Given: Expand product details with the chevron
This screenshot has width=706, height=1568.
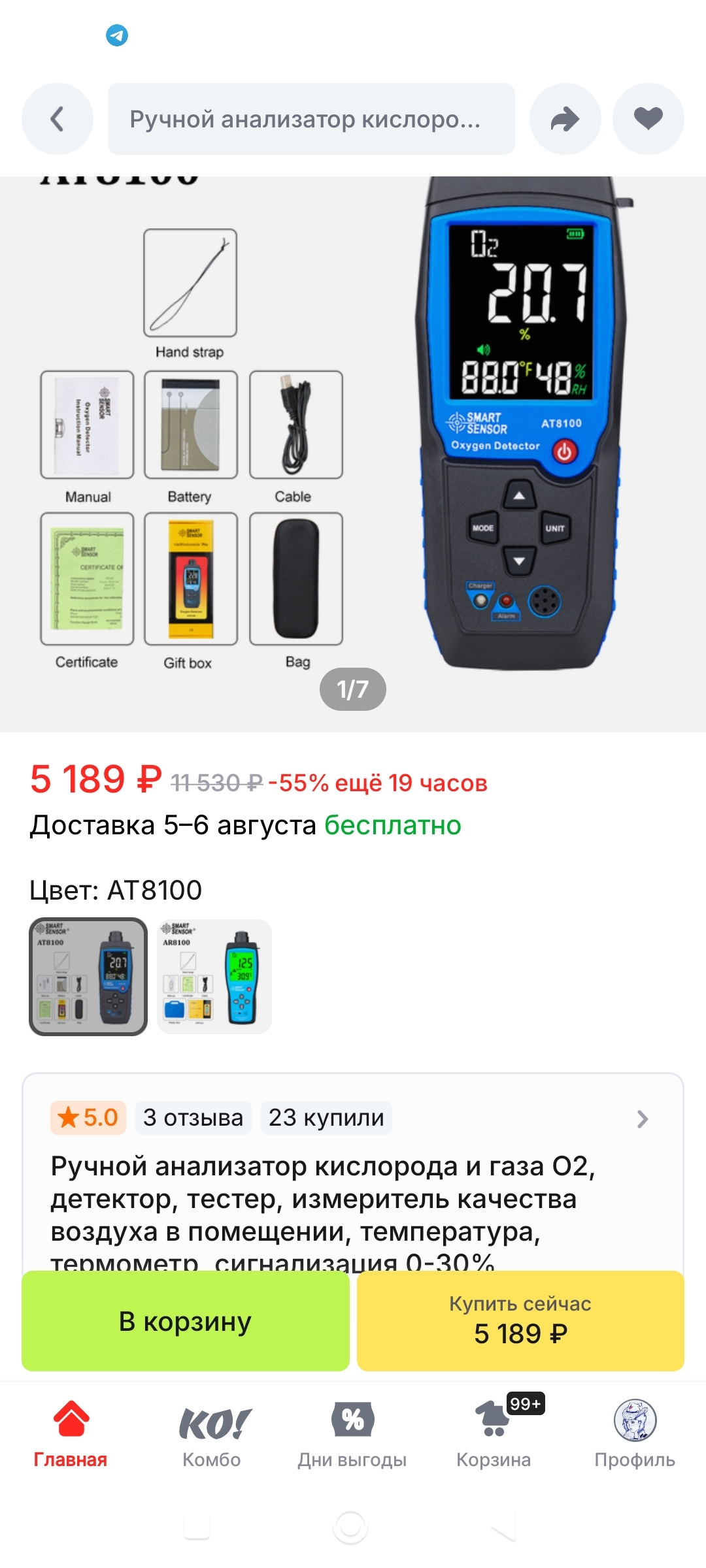Looking at the screenshot, I should point(643,1119).
